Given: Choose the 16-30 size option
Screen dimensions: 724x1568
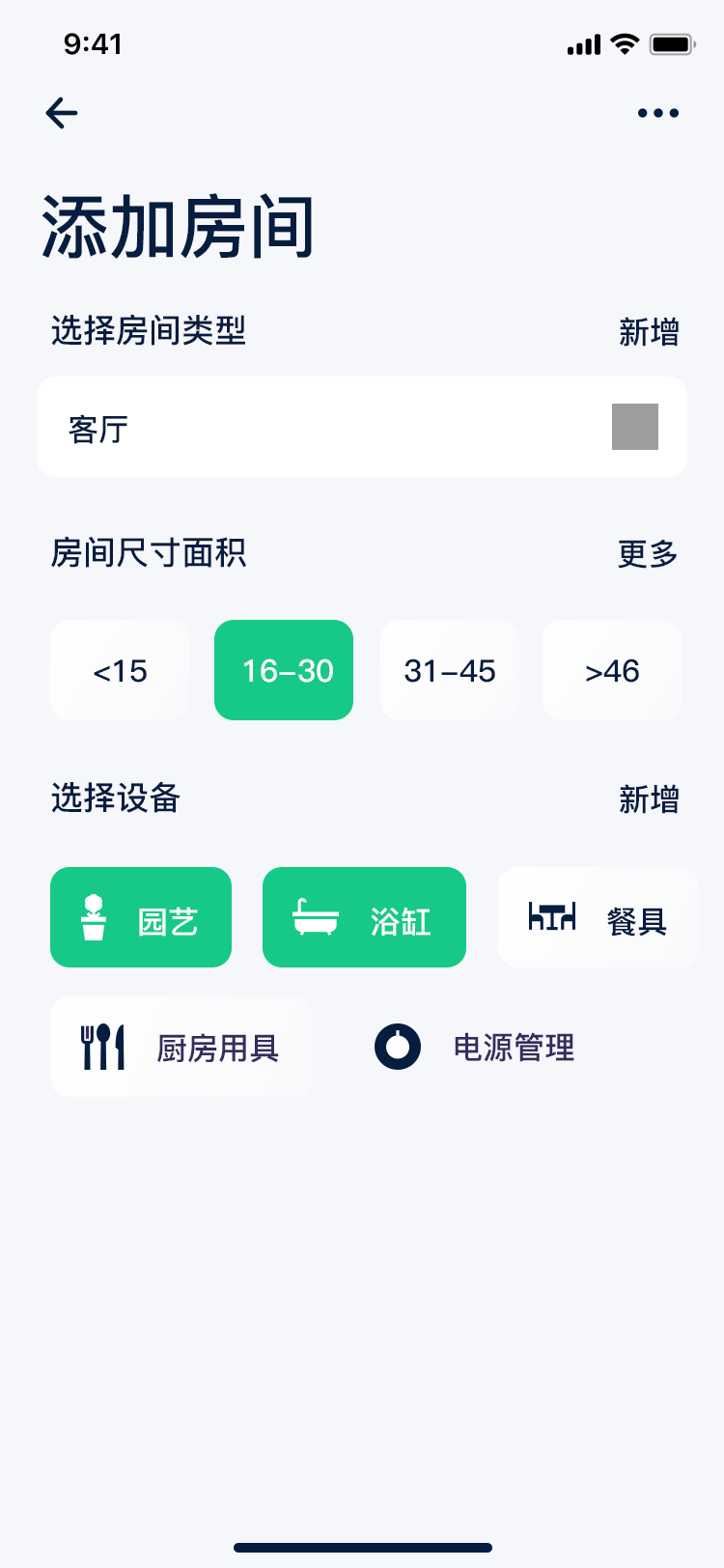Looking at the screenshot, I should [x=284, y=670].
